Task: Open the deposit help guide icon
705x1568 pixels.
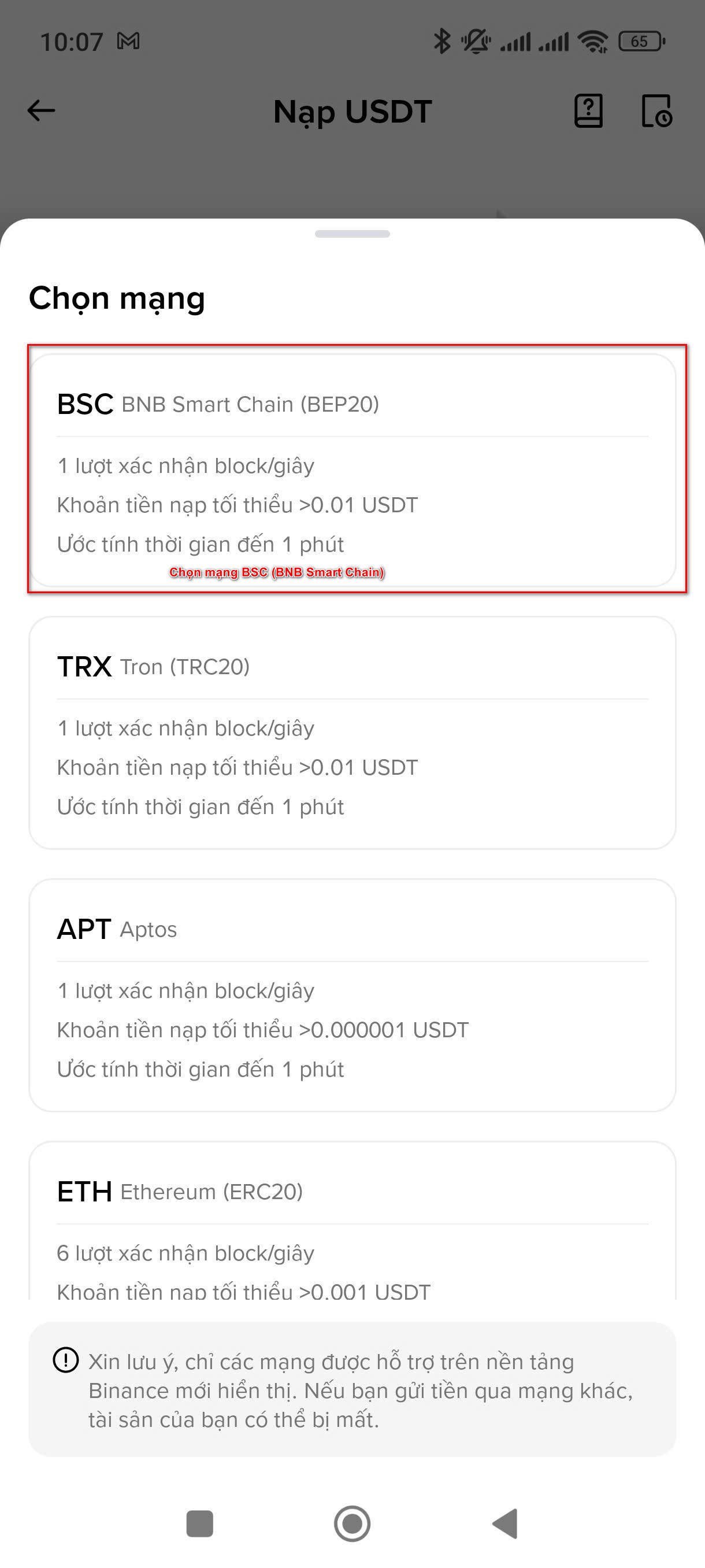Action: click(588, 111)
